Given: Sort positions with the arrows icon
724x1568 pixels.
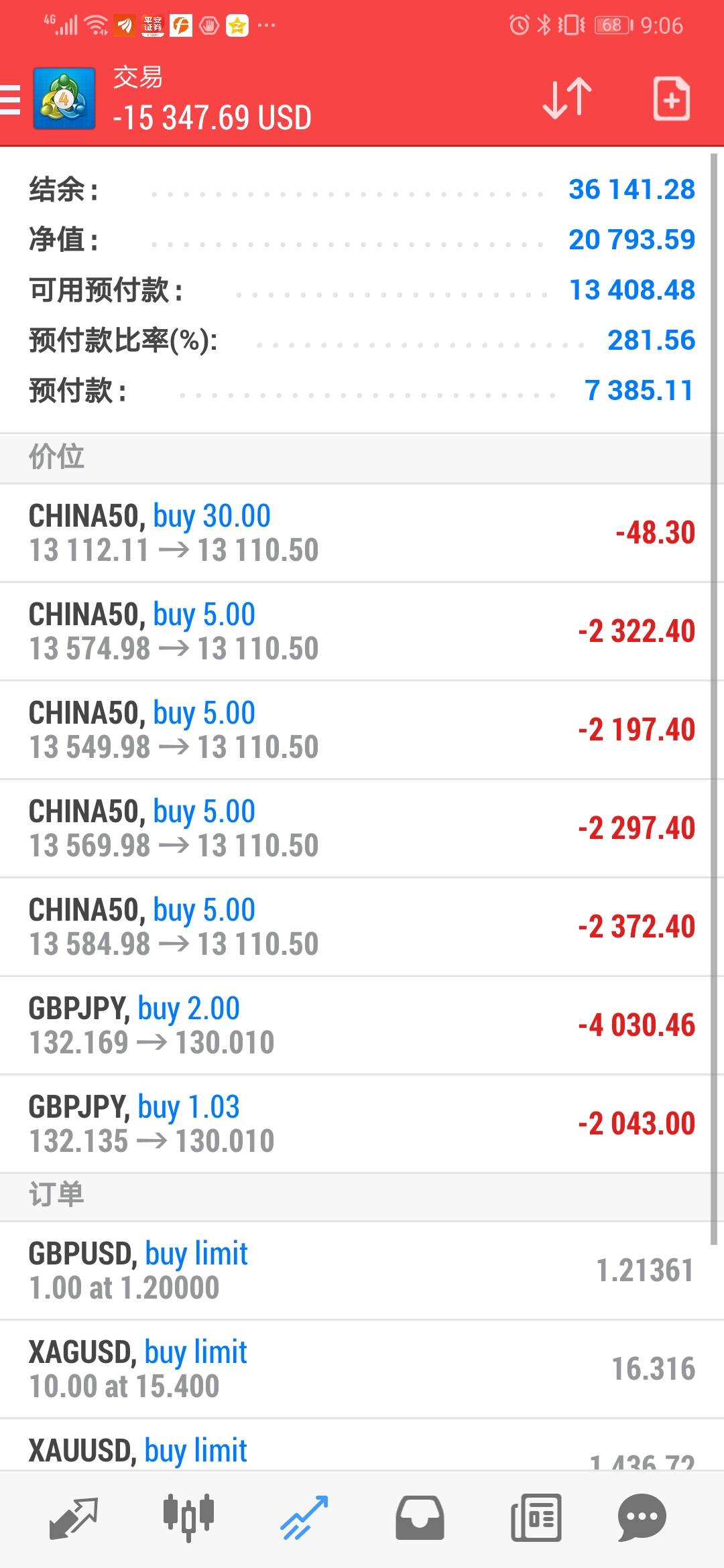Looking at the screenshot, I should coord(567,99).
